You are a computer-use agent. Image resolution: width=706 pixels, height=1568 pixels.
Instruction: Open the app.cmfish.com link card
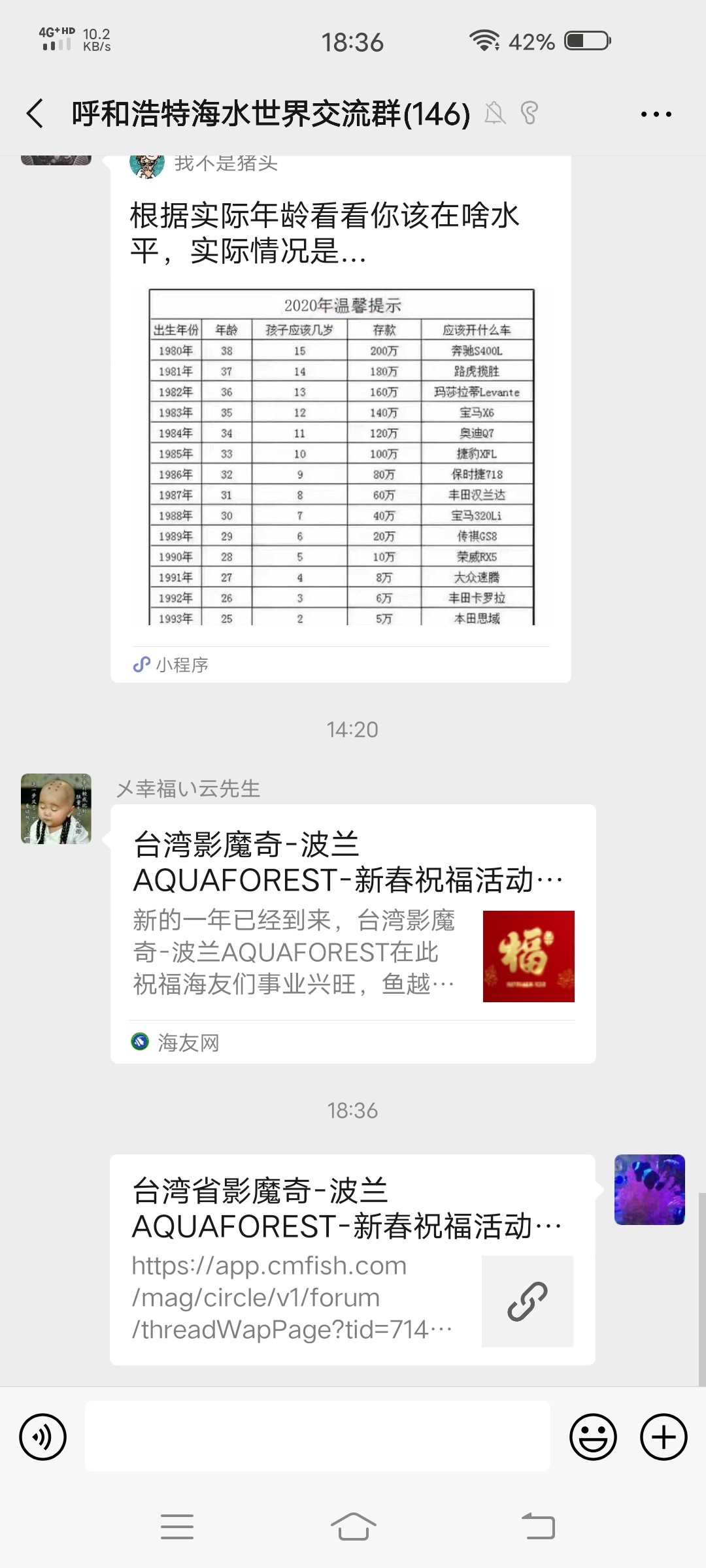coord(352,1260)
